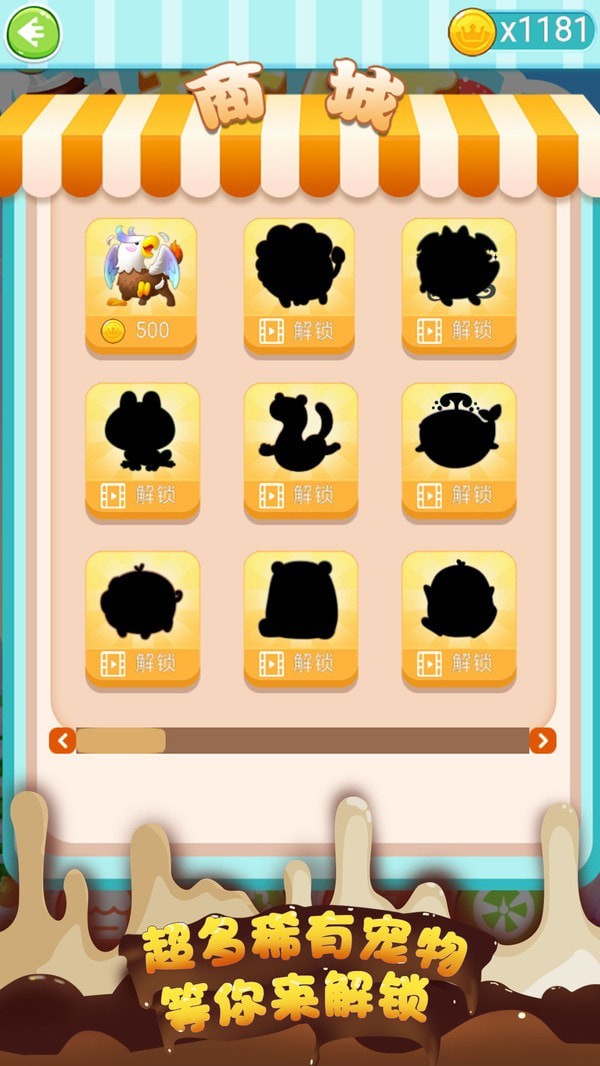This screenshot has height=1066, width=600.
Task: Tap the right arrow for next shop page
Action: point(542,740)
